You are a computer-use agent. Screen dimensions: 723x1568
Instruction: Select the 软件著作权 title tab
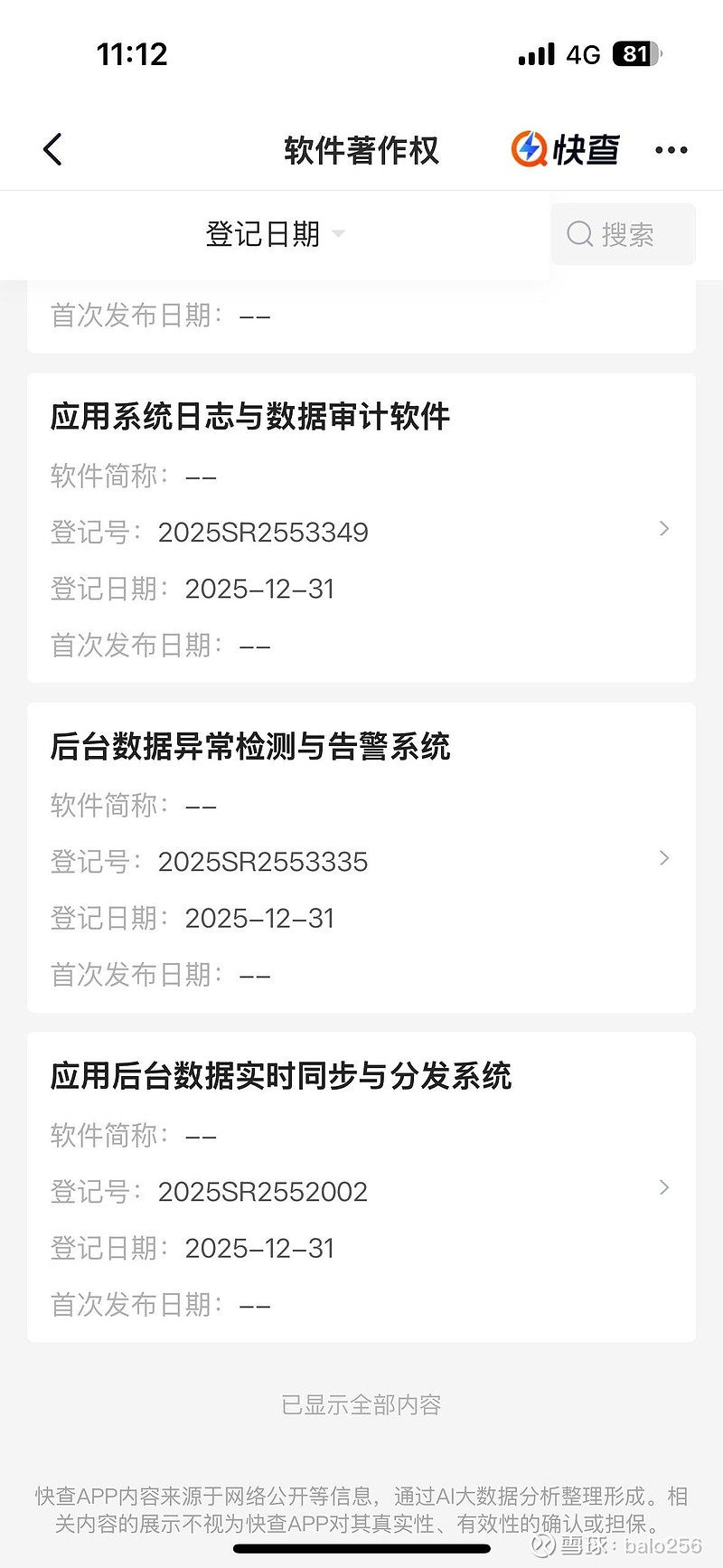point(361,150)
